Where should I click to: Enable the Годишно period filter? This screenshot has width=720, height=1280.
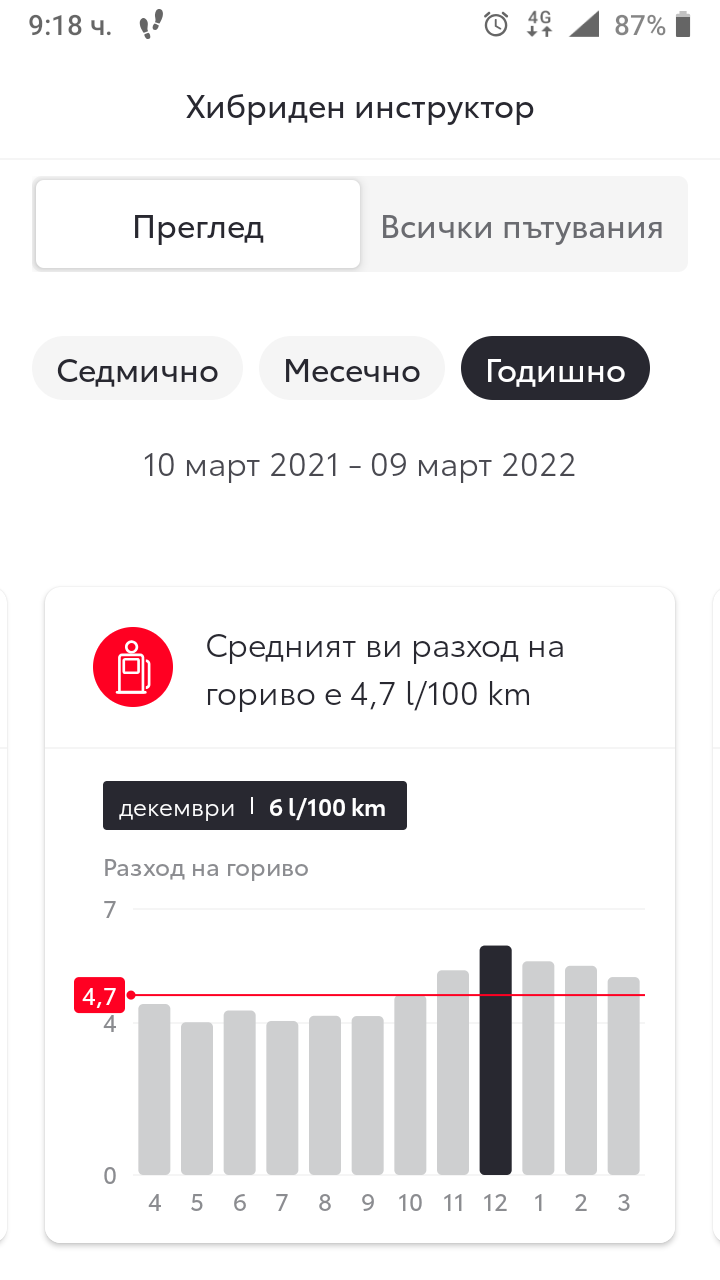click(555, 368)
